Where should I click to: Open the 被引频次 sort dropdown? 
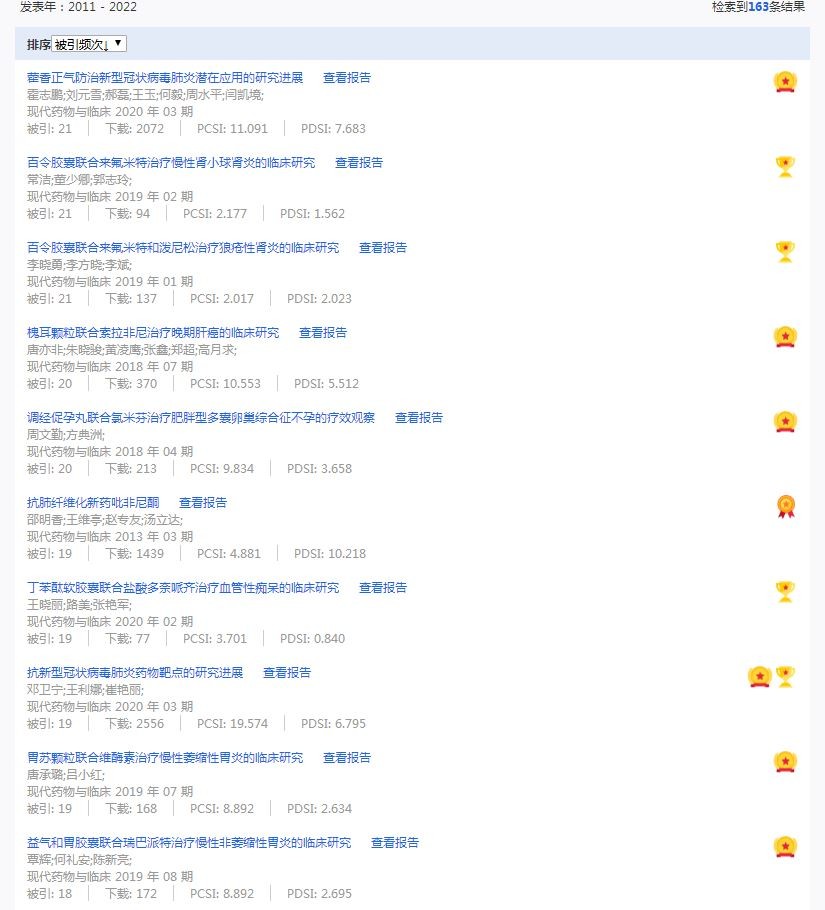tap(89, 44)
